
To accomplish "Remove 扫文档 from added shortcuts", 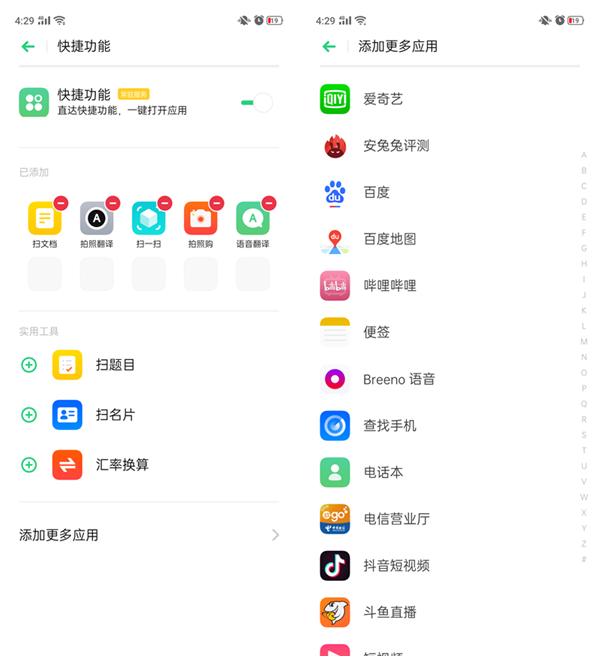I will click(60, 203).
